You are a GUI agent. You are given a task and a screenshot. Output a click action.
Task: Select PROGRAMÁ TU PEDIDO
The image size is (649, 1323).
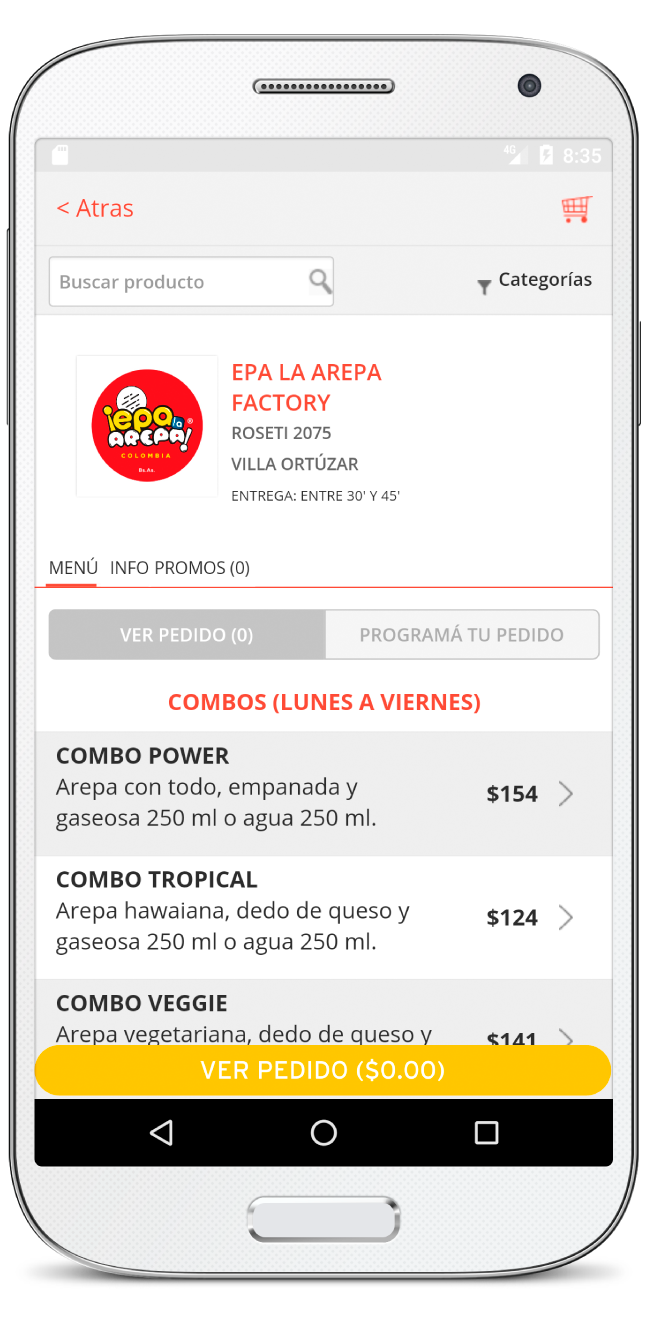pyautogui.click(x=461, y=635)
